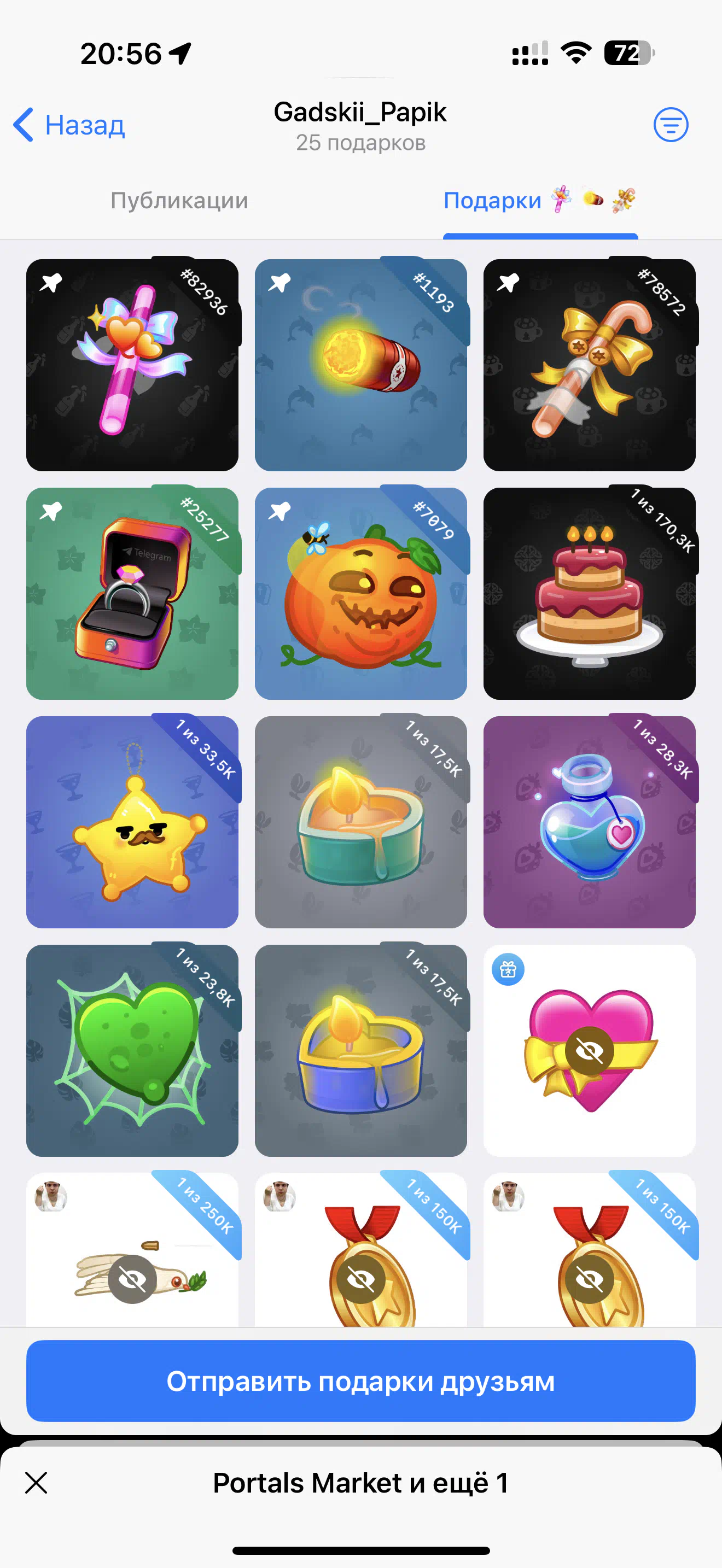Open the ring box gift #25277
This screenshot has height=1568, width=722.
(132, 594)
